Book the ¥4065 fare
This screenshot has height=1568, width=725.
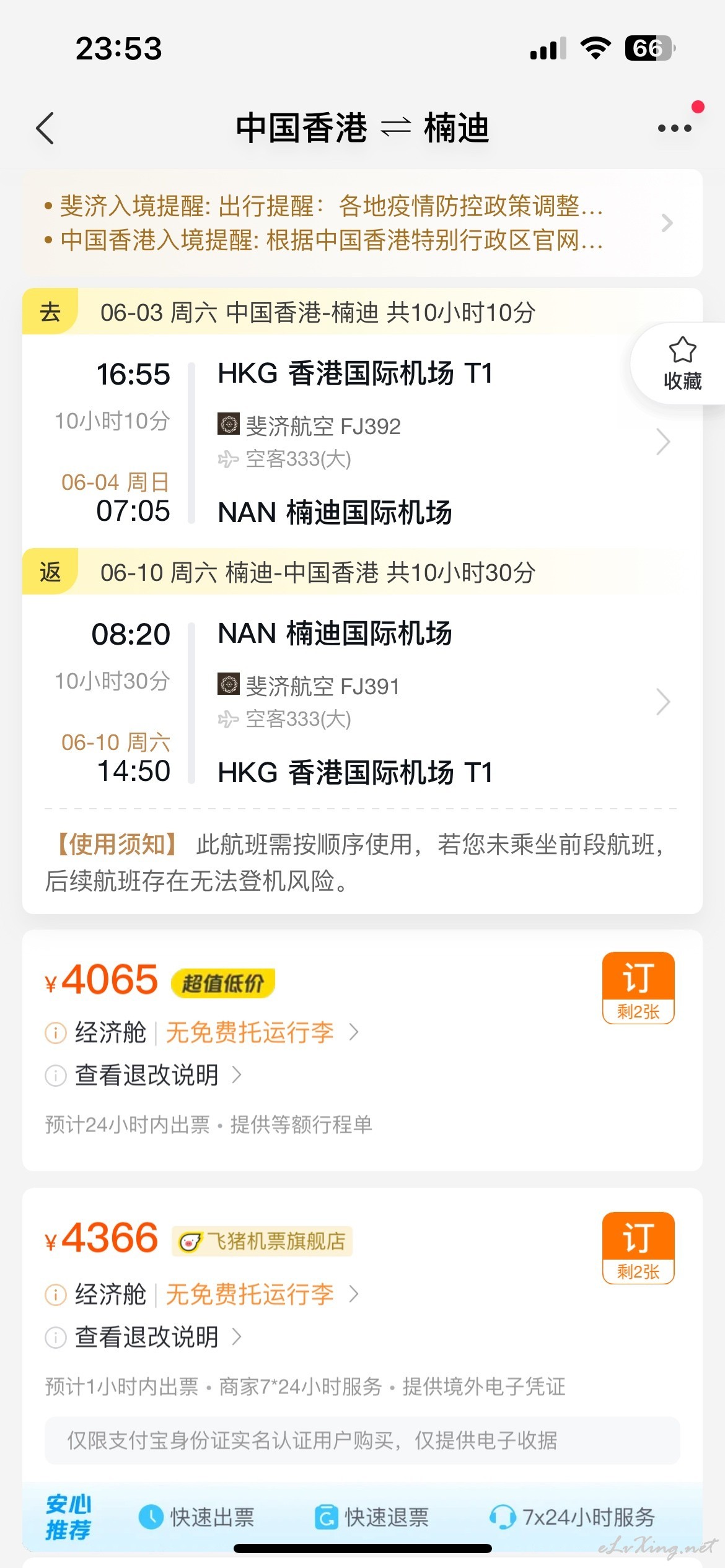coord(638,988)
